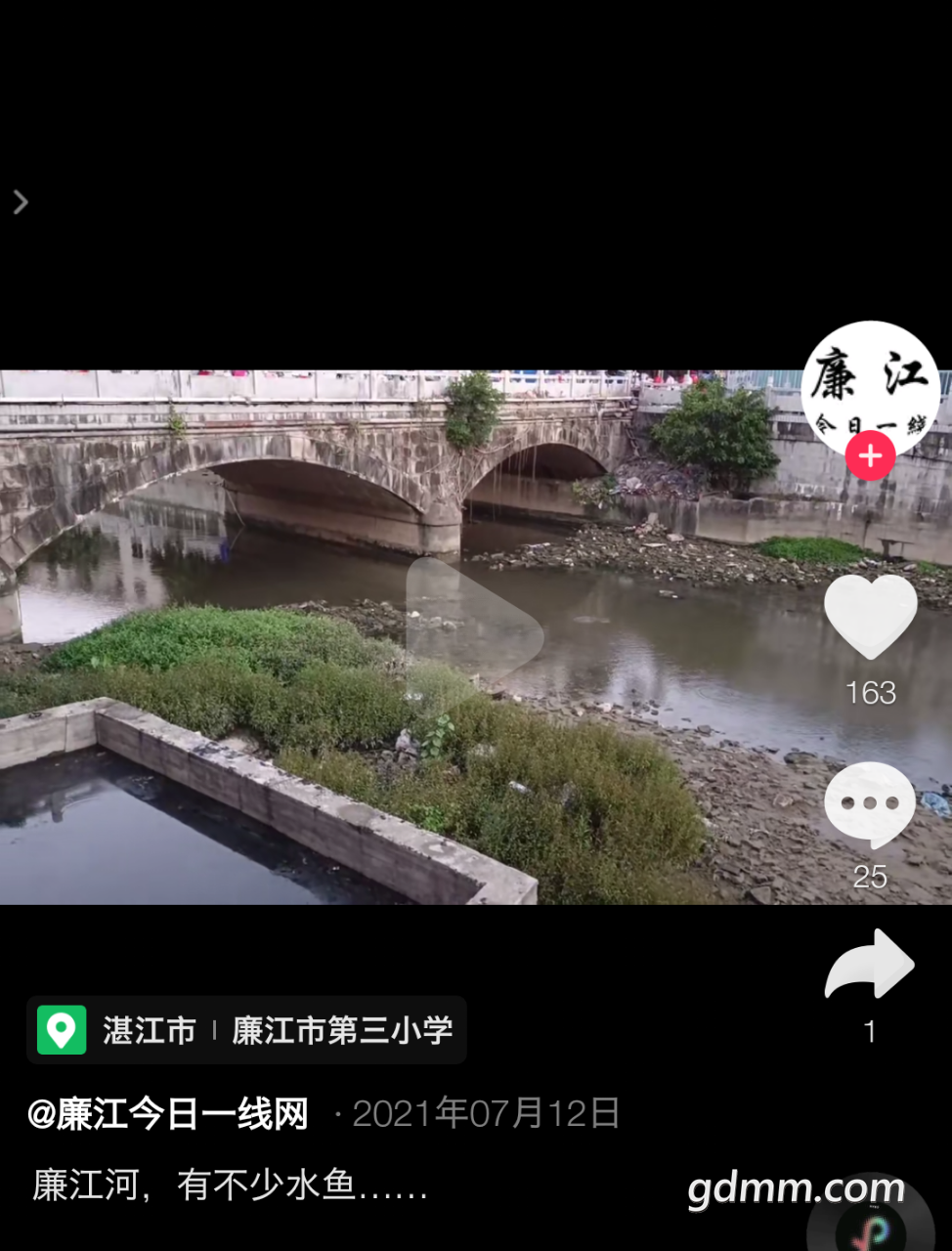
Task: Visit the @廉江今日一线网 author page
Action: pos(168,1114)
